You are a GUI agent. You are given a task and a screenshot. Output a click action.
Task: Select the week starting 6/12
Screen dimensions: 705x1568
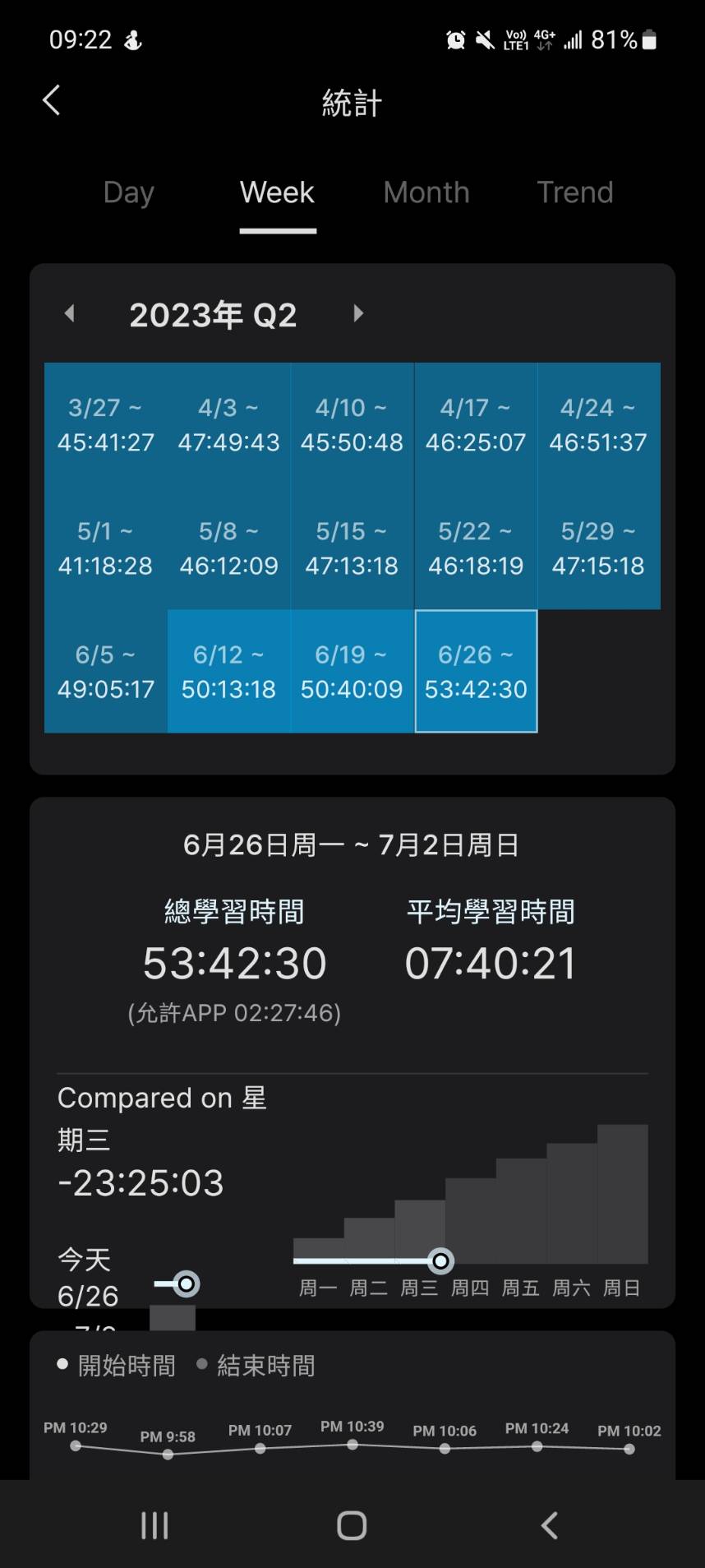tap(229, 671)
